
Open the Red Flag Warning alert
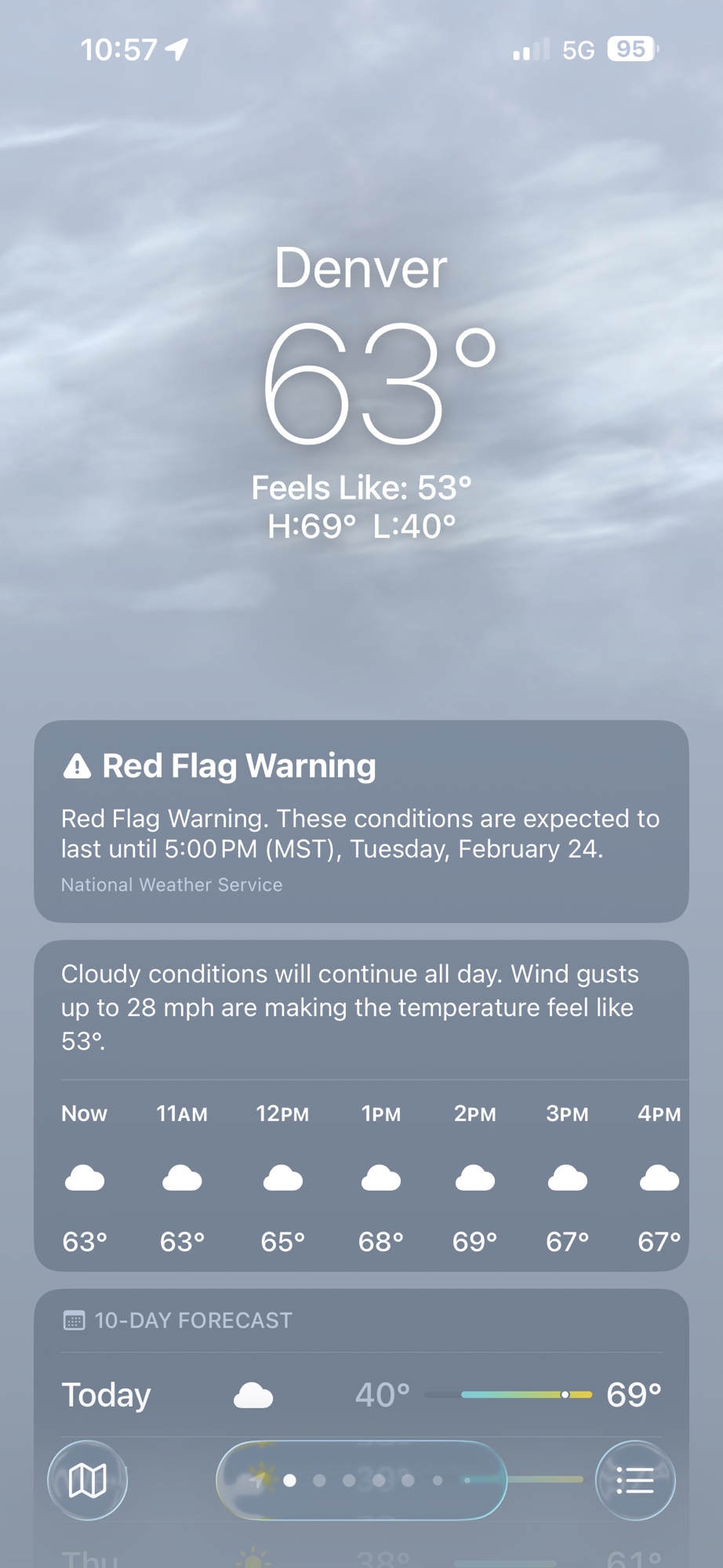[x=361, y=820]
